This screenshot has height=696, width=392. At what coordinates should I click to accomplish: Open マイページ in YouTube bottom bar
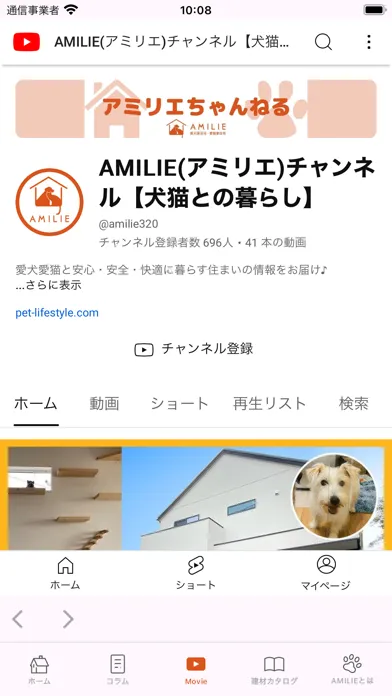coord(326,573)
